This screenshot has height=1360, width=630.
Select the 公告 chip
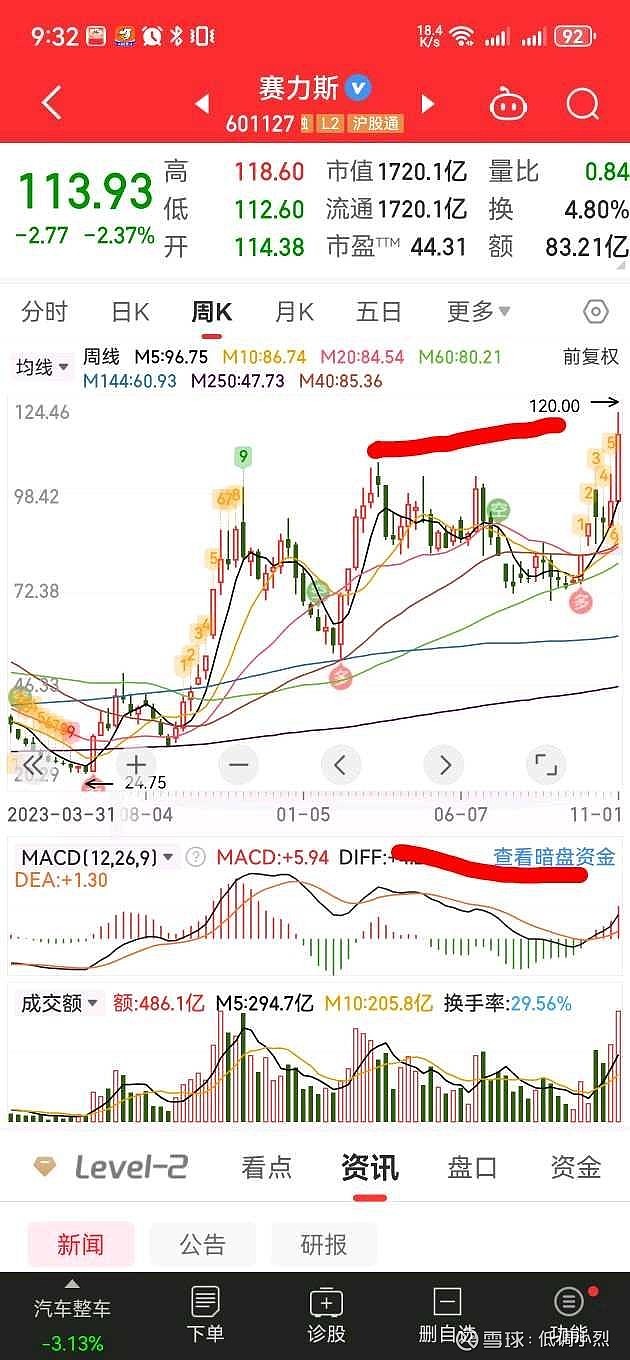203,1244
